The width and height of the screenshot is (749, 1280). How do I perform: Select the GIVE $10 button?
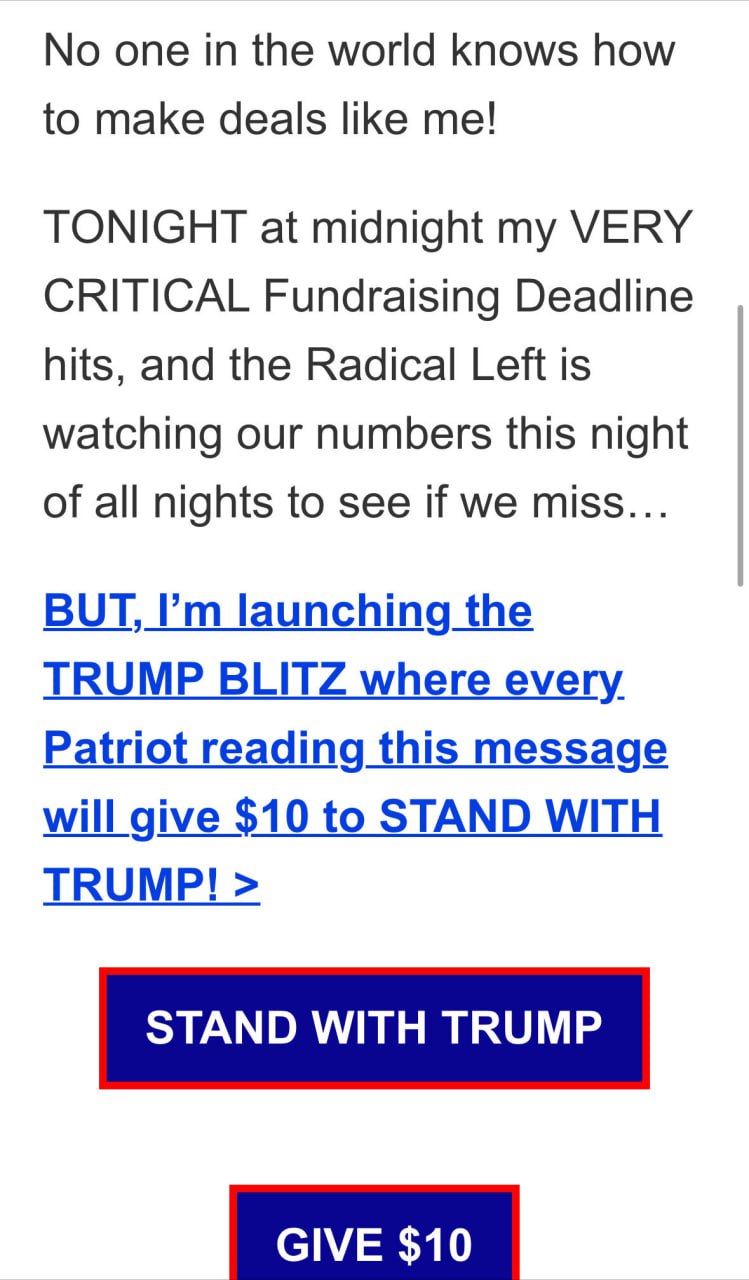374,1241
